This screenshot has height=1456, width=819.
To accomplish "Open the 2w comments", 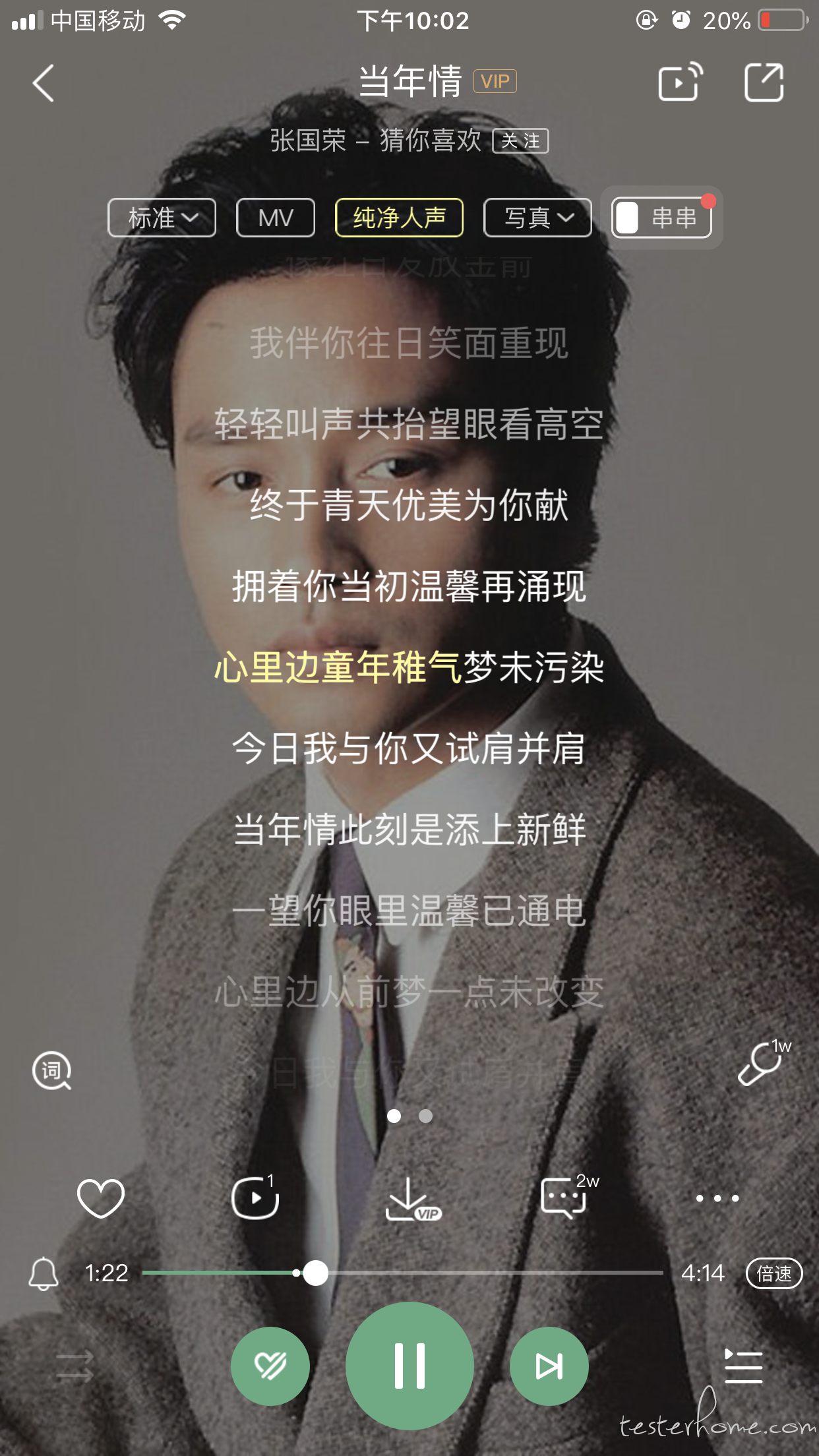I will point(564,1198).
